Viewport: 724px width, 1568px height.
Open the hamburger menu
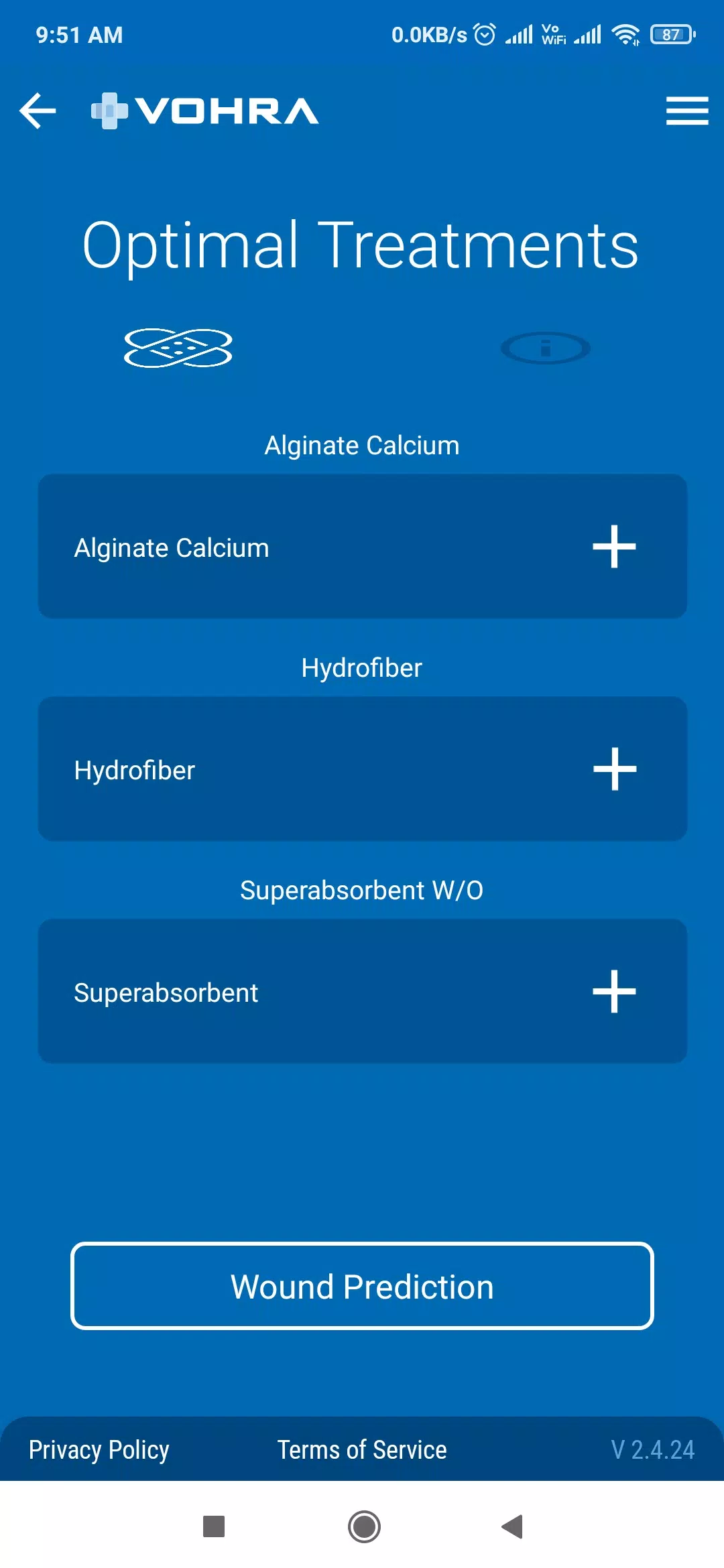(687, 111)
